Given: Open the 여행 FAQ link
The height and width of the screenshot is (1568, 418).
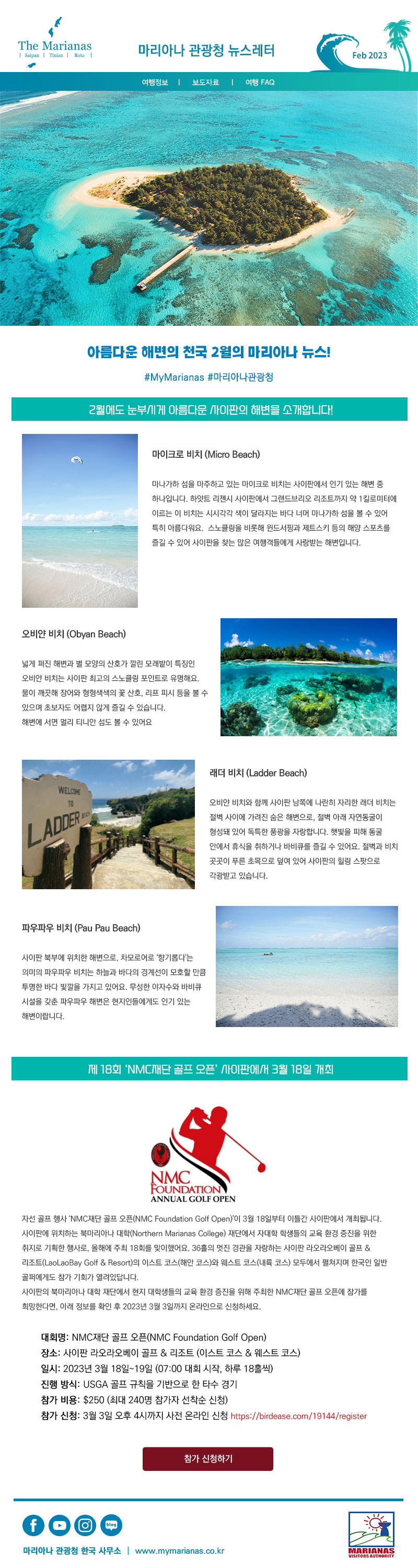Looking at the screenshot, I should 260,82.
